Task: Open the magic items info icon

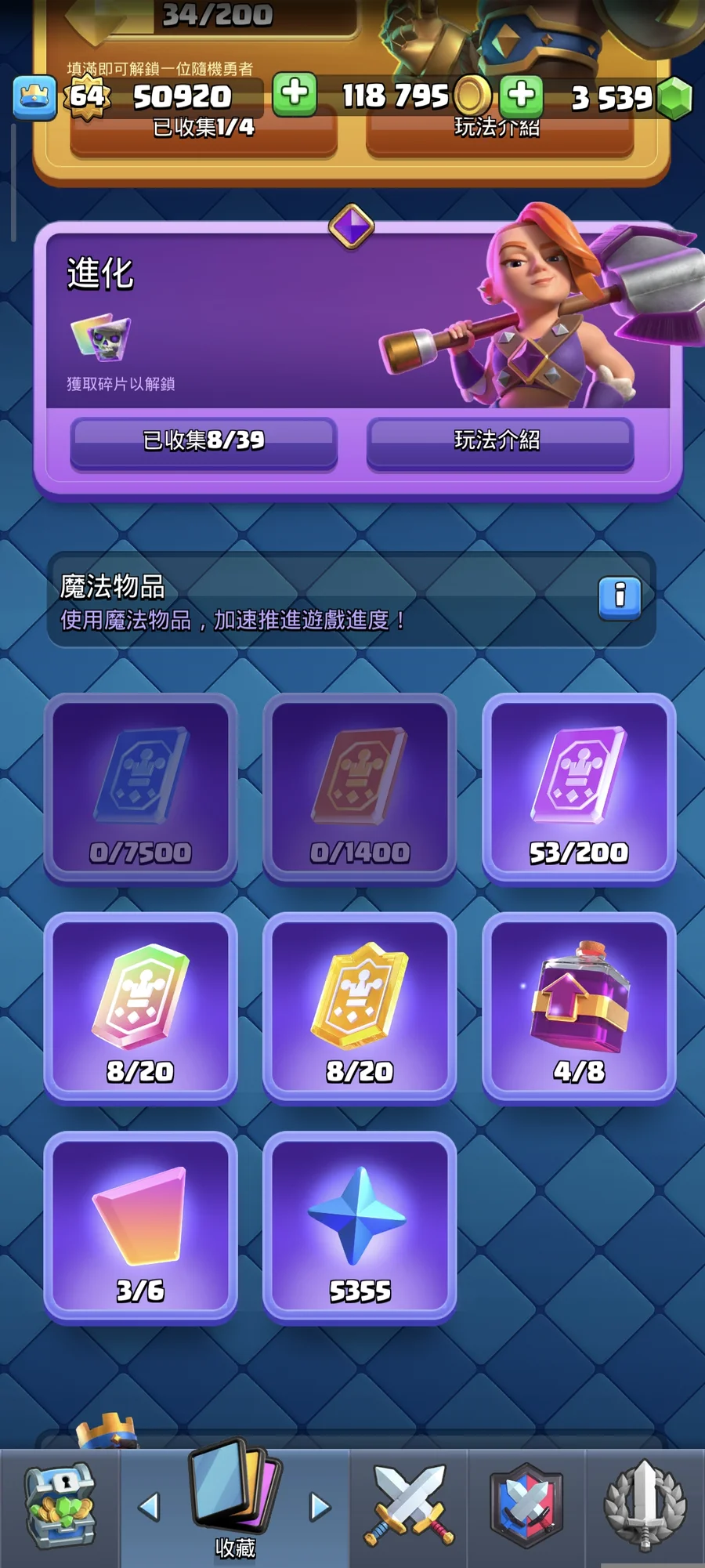Action: pos(619,597)
